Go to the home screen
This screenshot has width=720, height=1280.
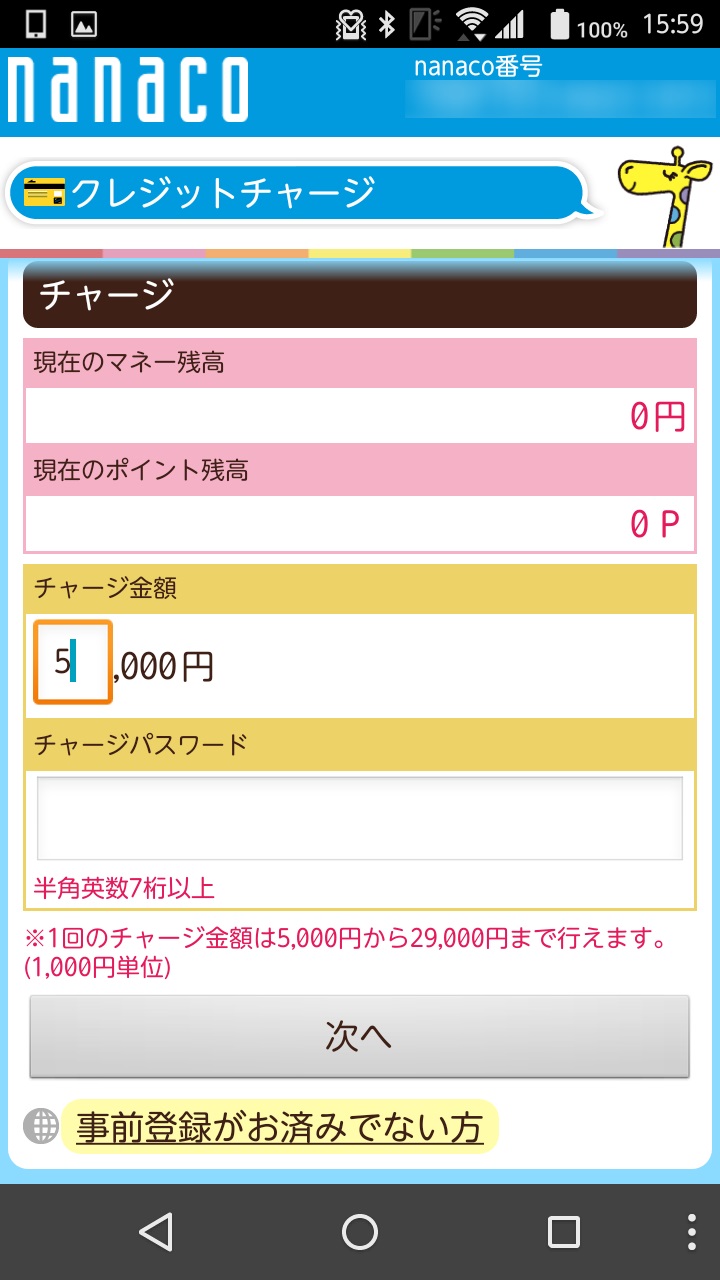(x=360, y=1232)
